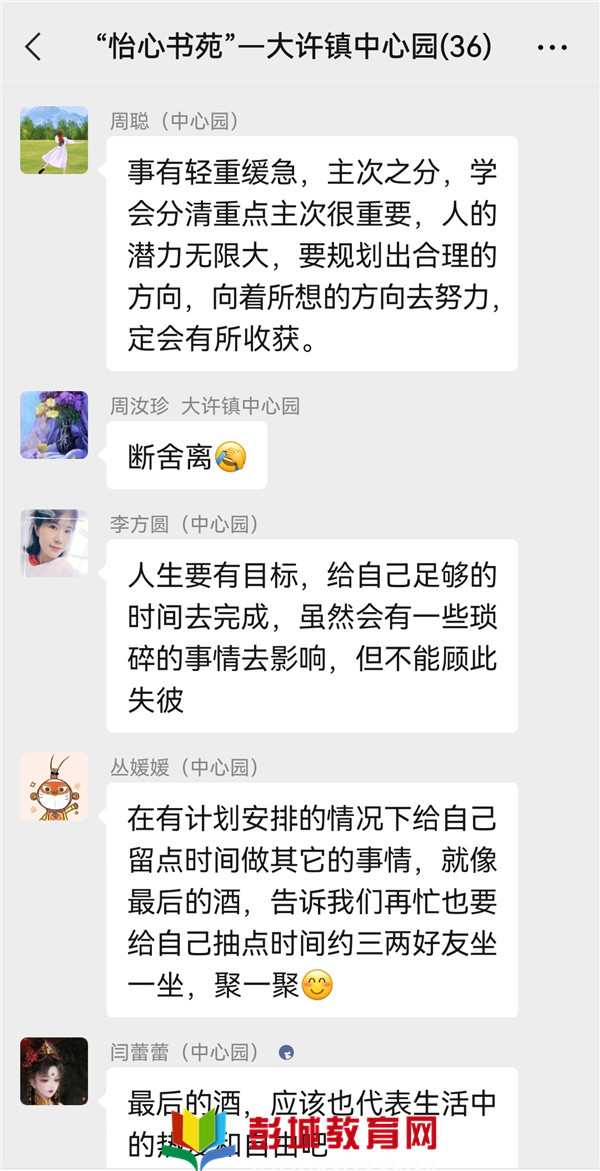600x1171 pixels.
Task: Open 闫蕾蕾's avatar profile
Action: click(54, 1071)
